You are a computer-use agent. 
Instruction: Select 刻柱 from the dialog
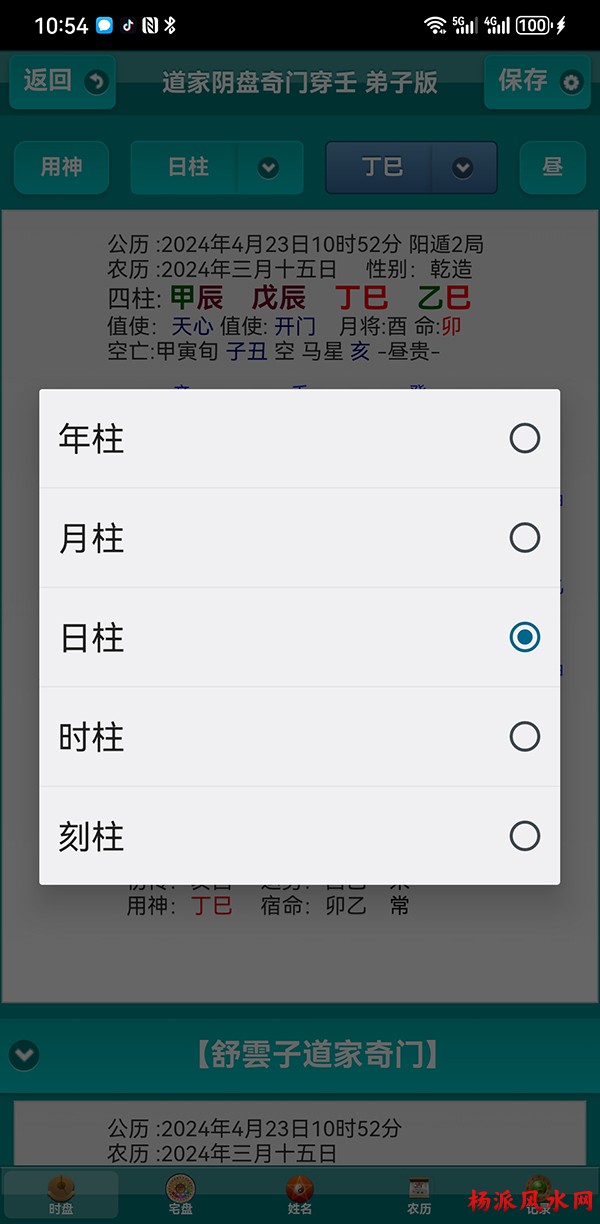coord(299,836)
